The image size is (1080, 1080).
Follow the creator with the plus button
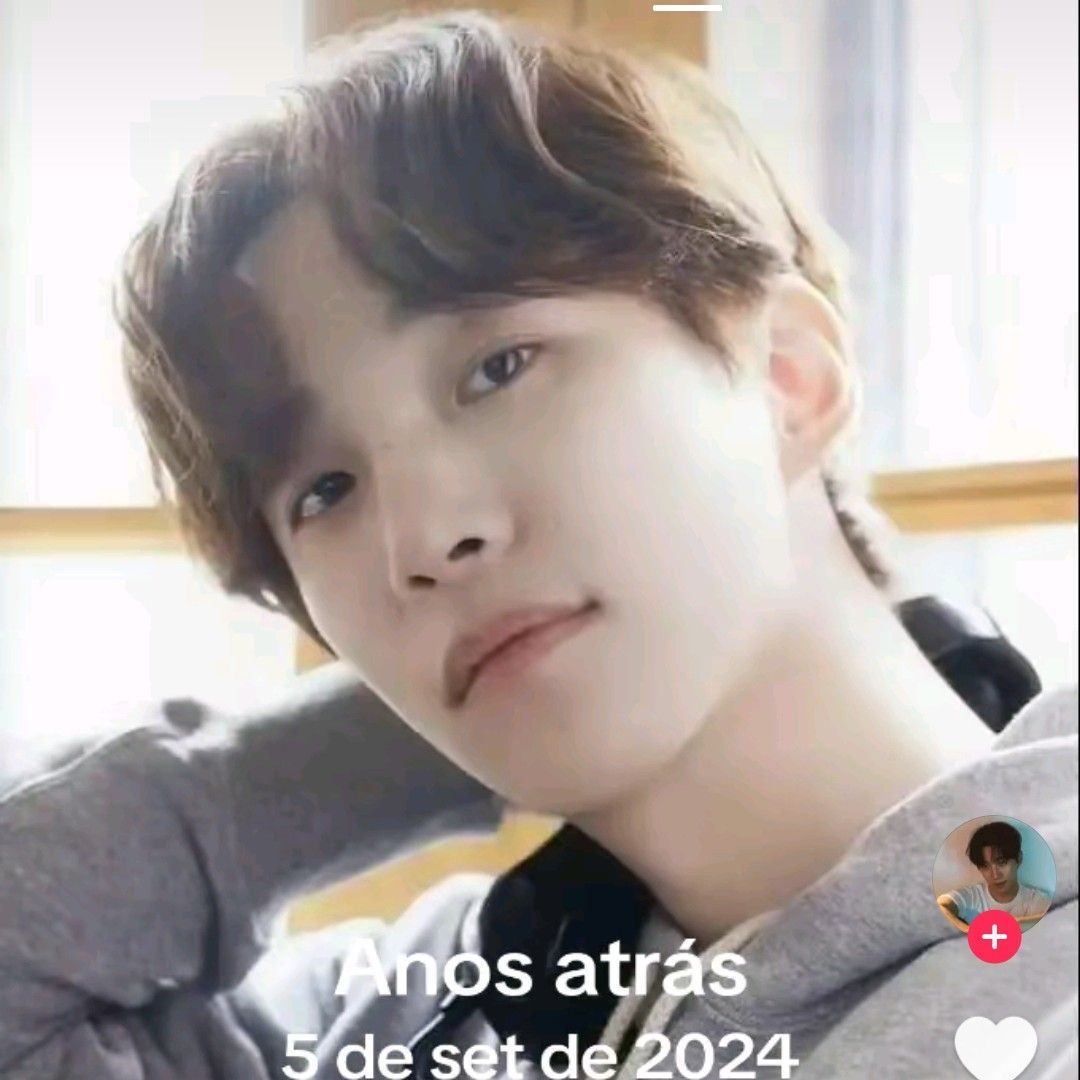[x=994, y=938]
